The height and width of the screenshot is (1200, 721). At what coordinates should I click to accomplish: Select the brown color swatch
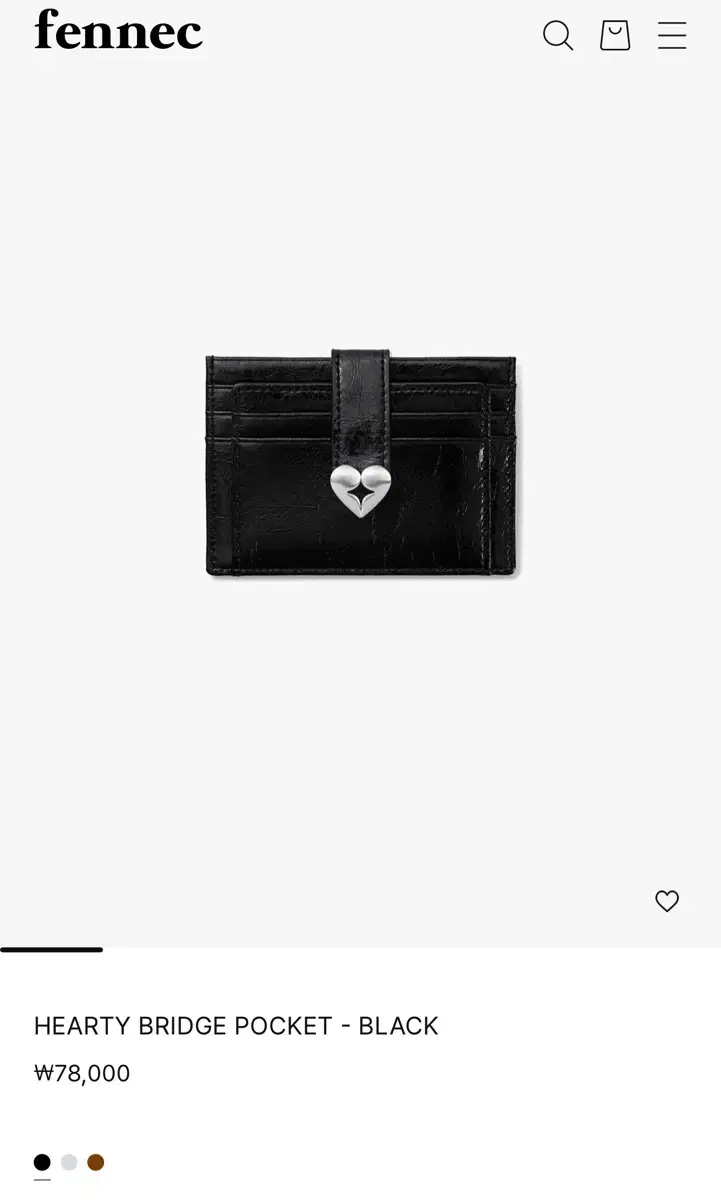point(96,1162)
